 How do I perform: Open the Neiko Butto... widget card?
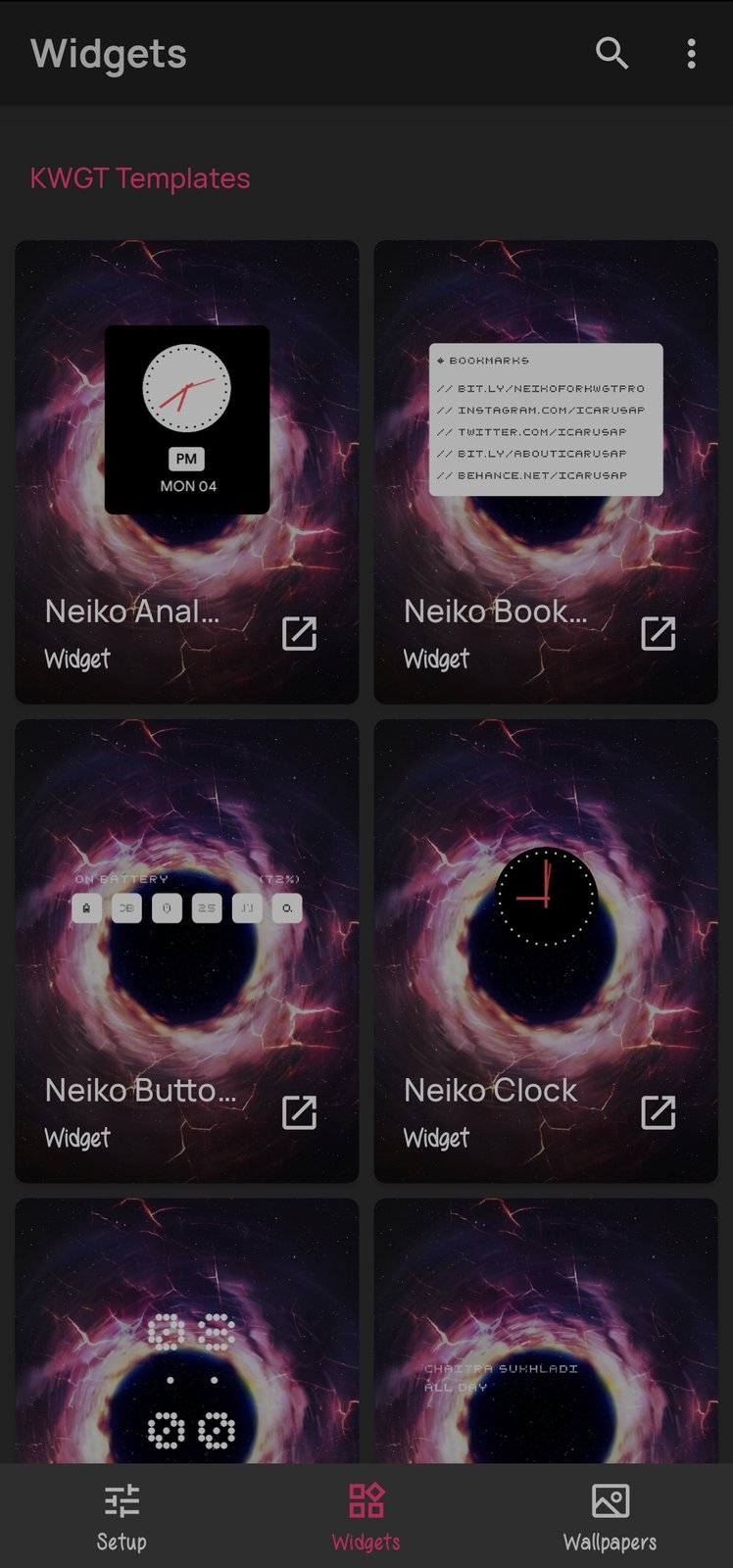pos(186,941)
